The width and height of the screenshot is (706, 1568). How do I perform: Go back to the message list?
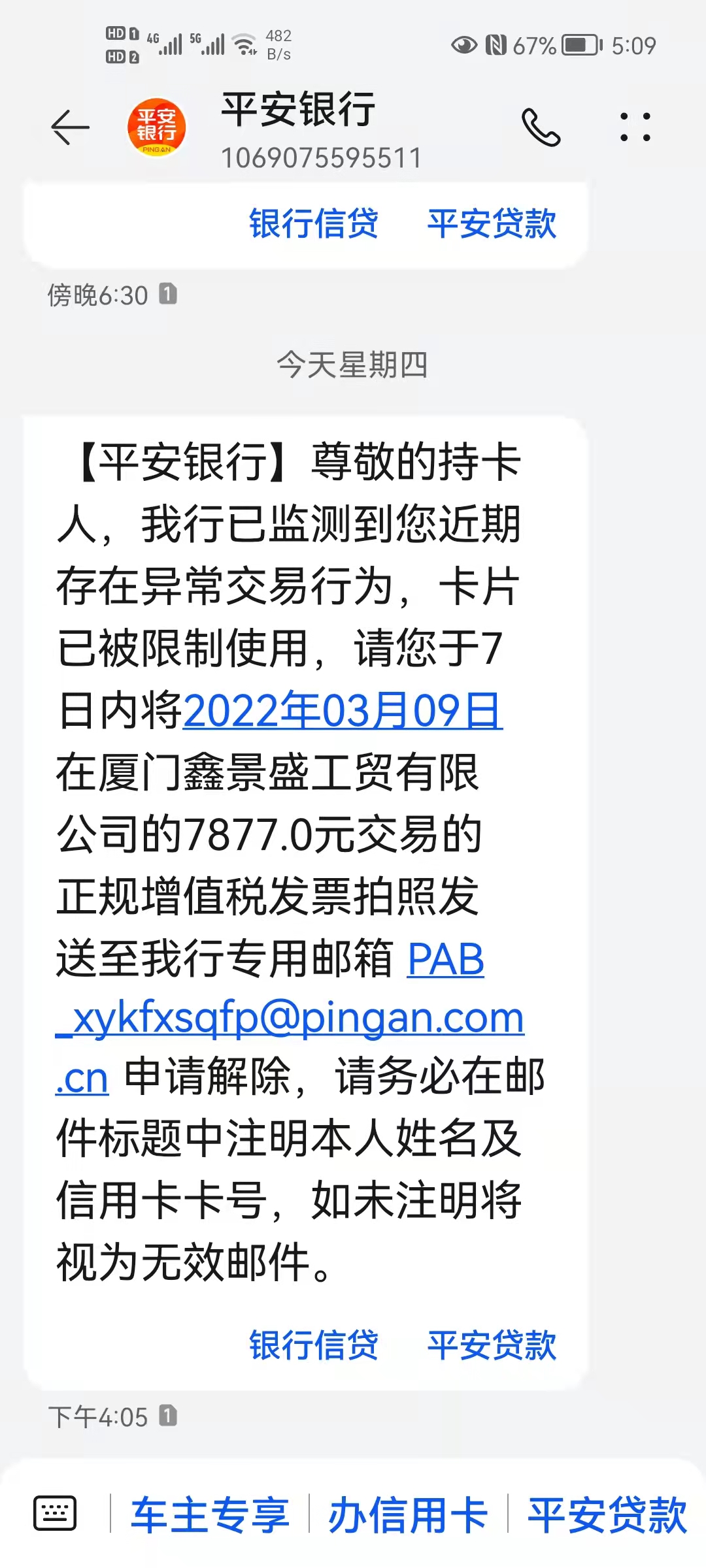pos(70,127)
